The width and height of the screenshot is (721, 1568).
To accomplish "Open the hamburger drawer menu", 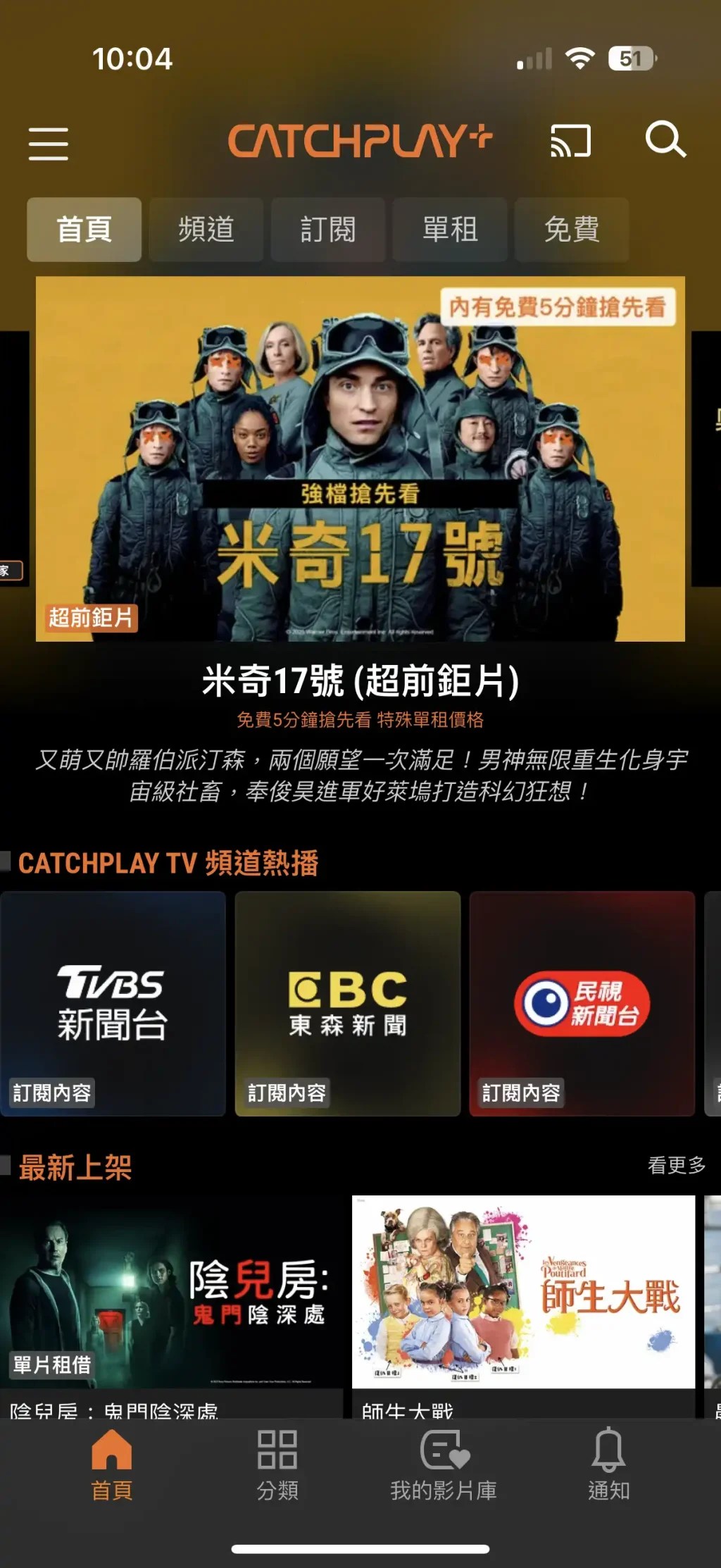I will (x=49, y=143).
